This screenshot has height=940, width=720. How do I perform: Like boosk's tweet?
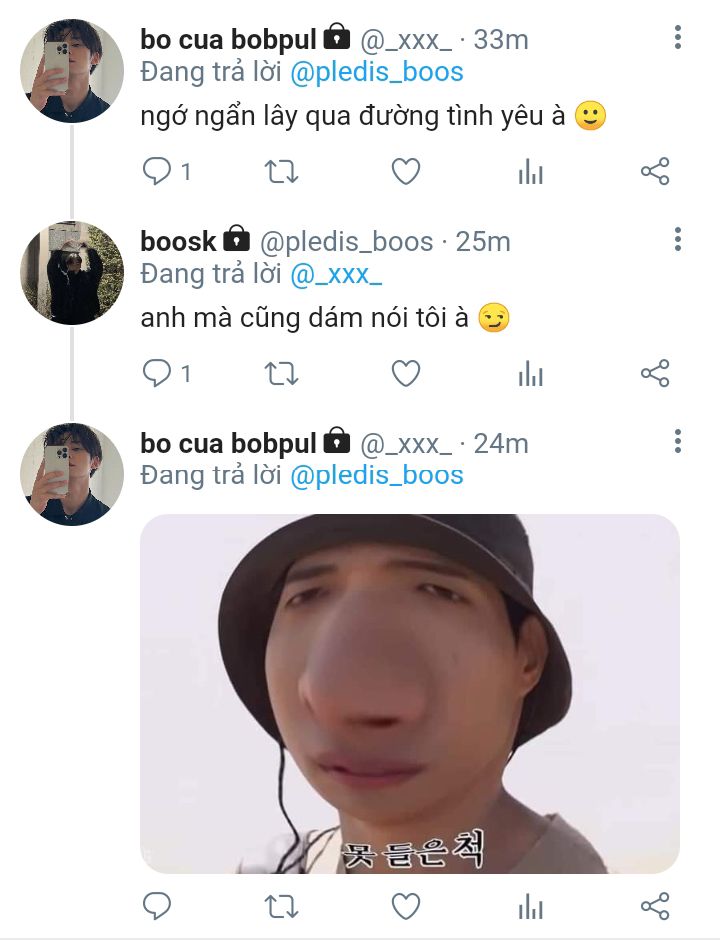pos(405,374)
